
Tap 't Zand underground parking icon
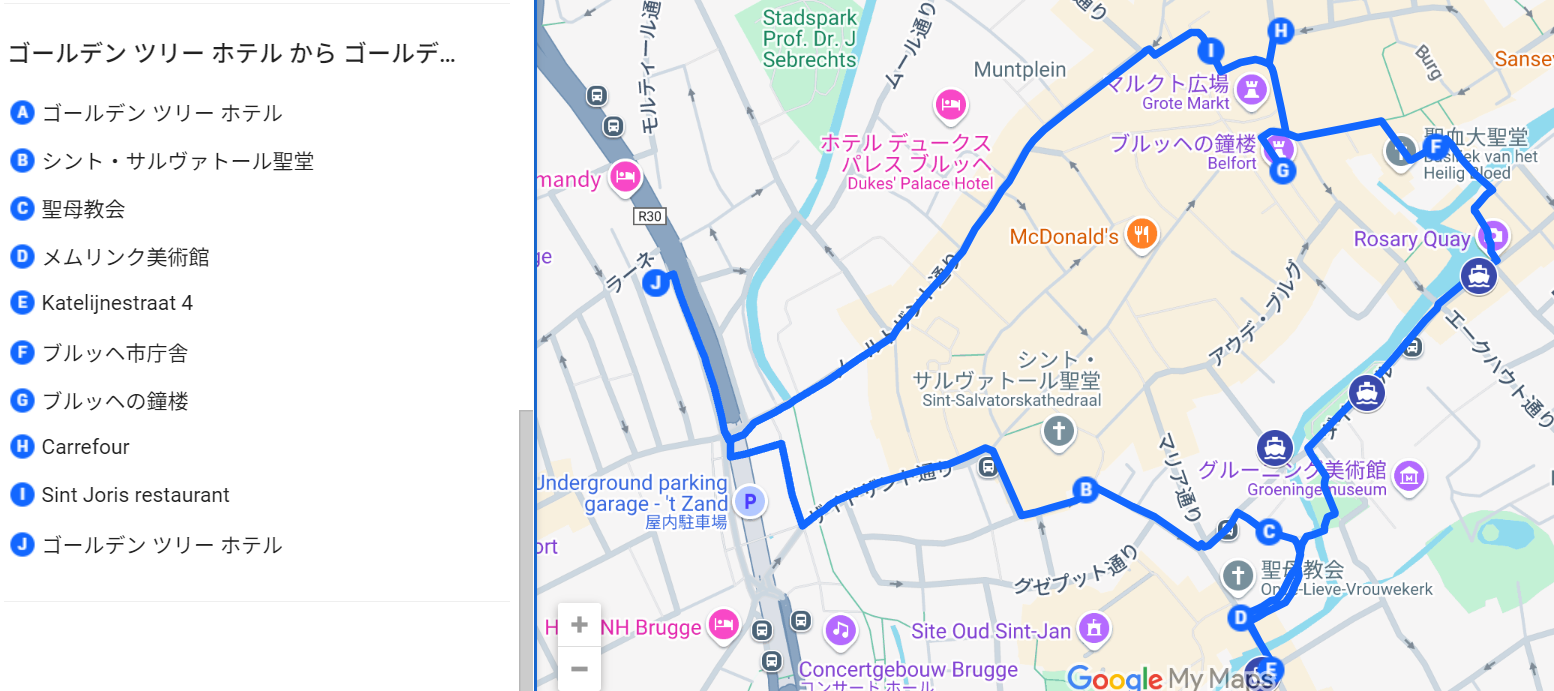pyautogui.click(x=750, y=501)
